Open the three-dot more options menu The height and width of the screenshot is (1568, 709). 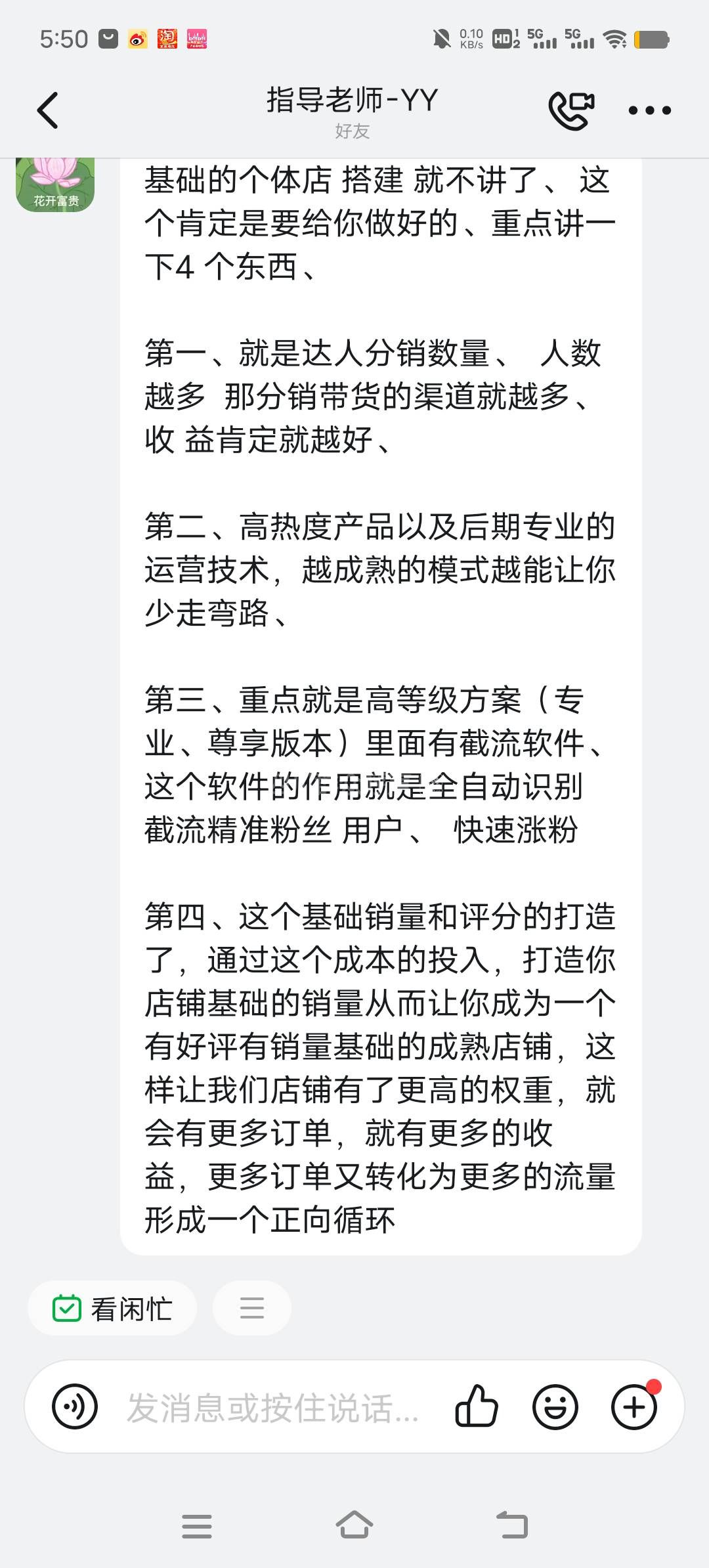(x=649, y=110)
